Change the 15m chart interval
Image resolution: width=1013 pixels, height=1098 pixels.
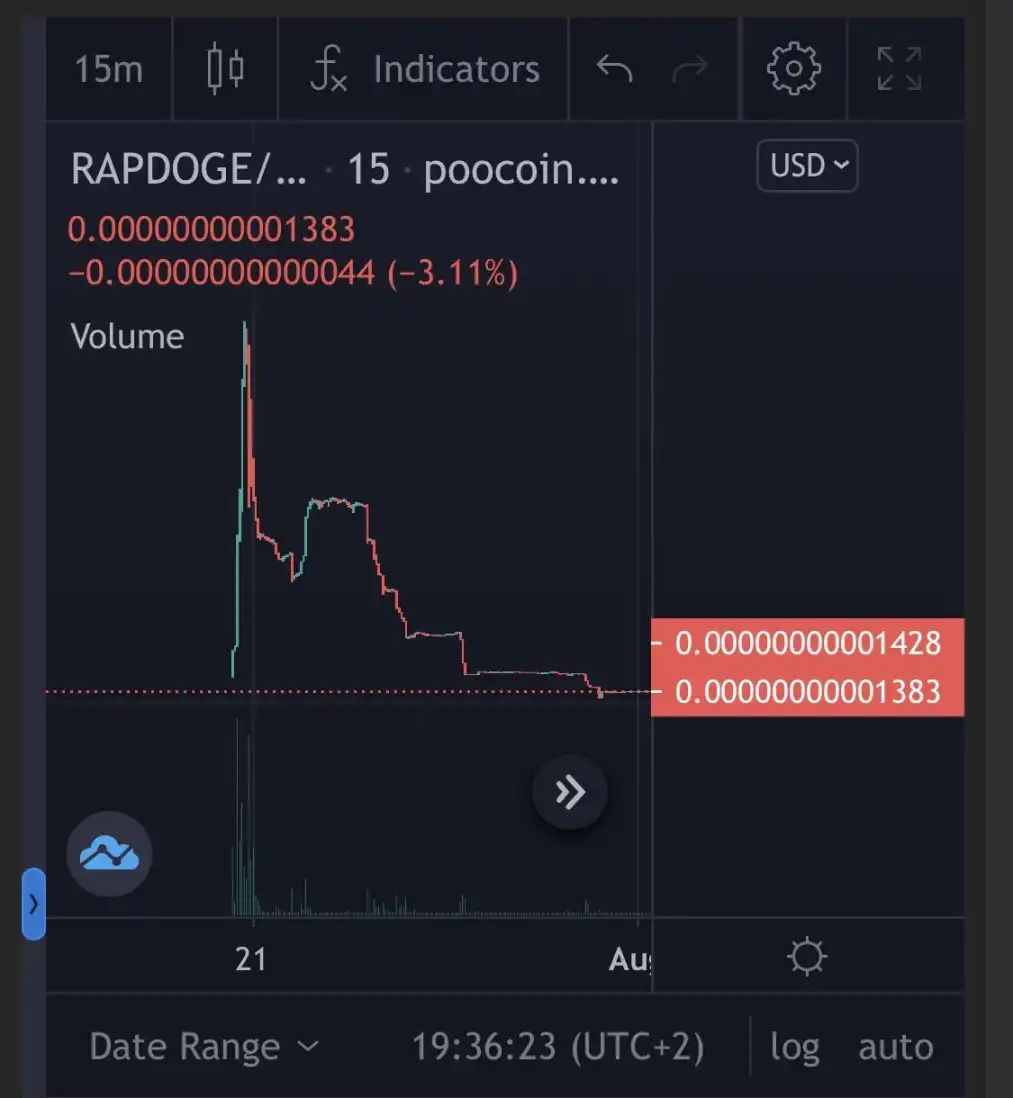click(109, 70)
